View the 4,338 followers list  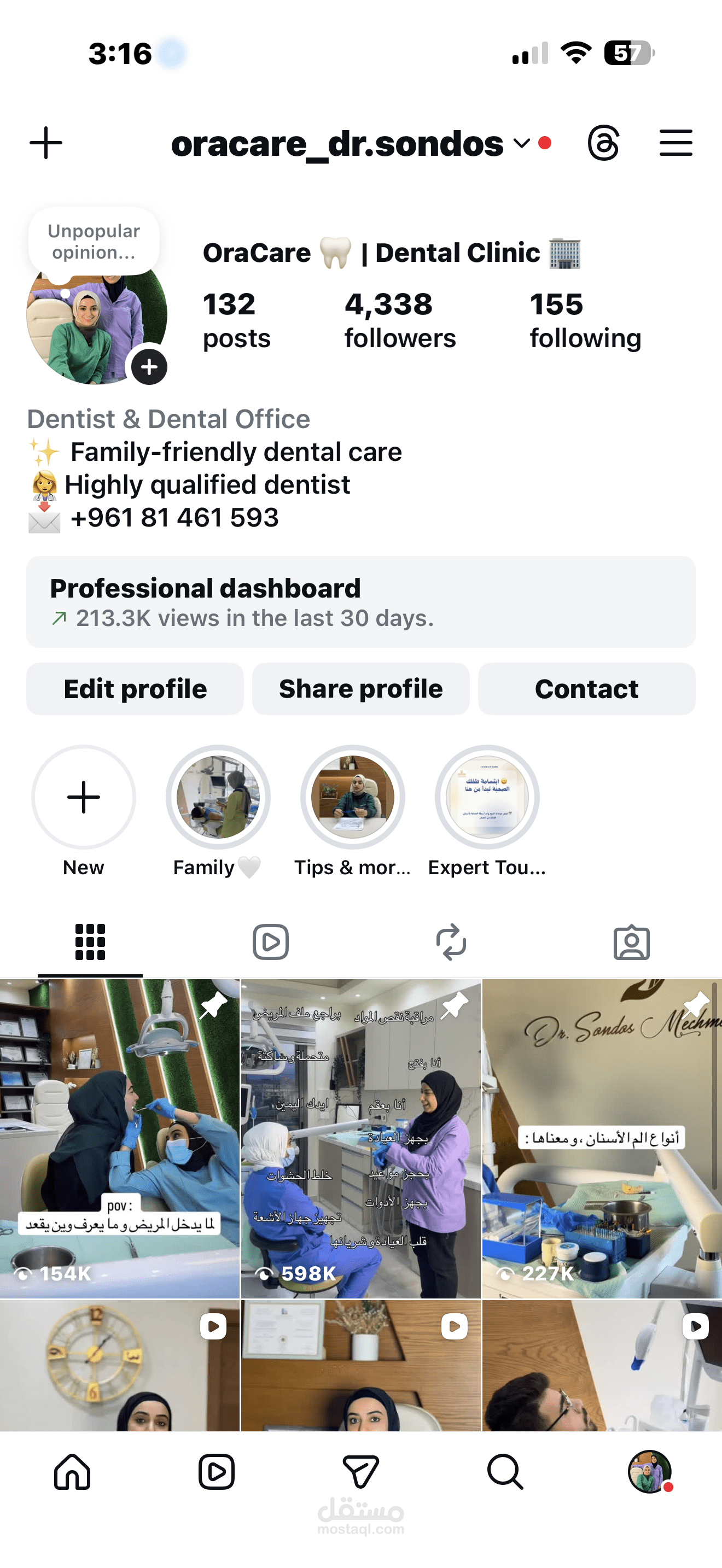pos(400,319)
